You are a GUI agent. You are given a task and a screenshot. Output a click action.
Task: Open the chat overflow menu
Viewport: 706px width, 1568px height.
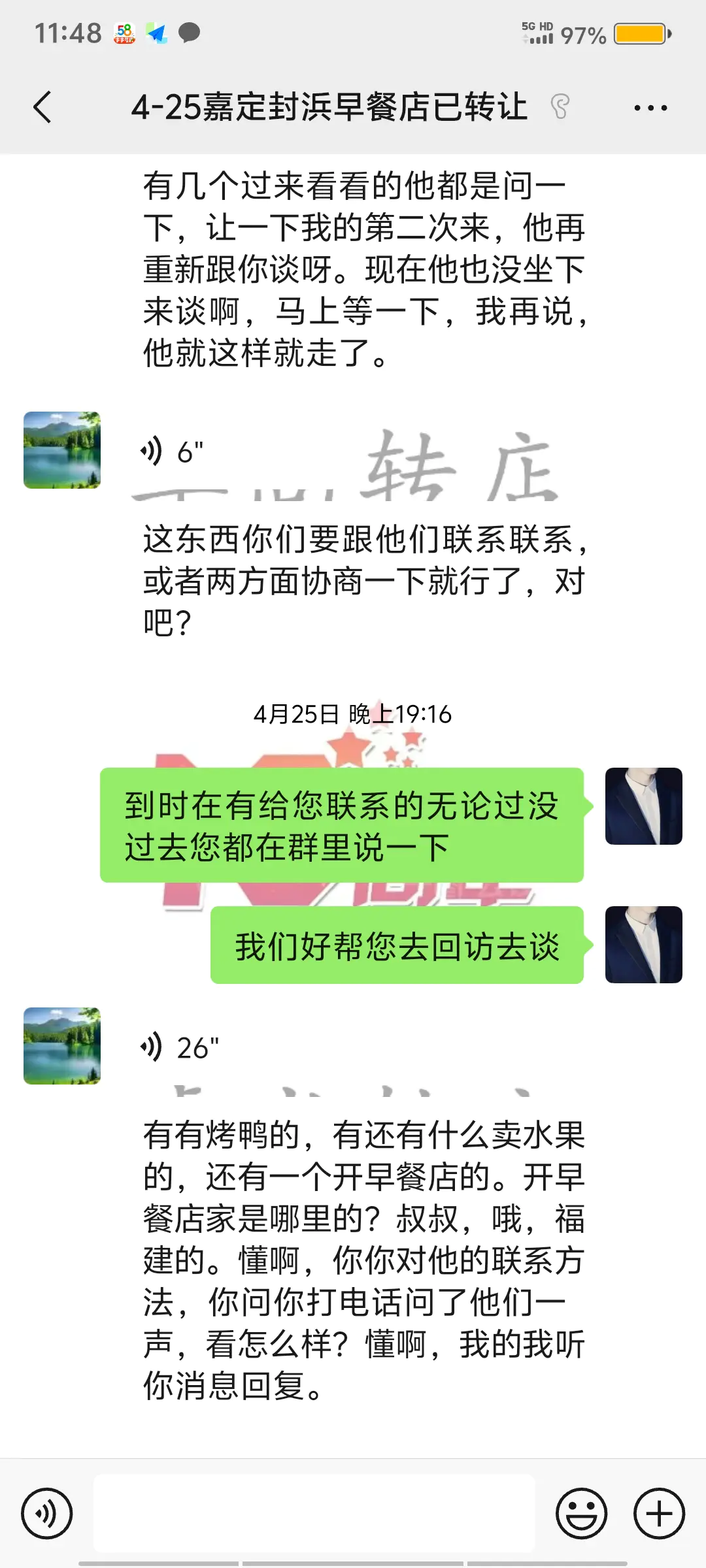pyautogui.click(x=650, y=108)
